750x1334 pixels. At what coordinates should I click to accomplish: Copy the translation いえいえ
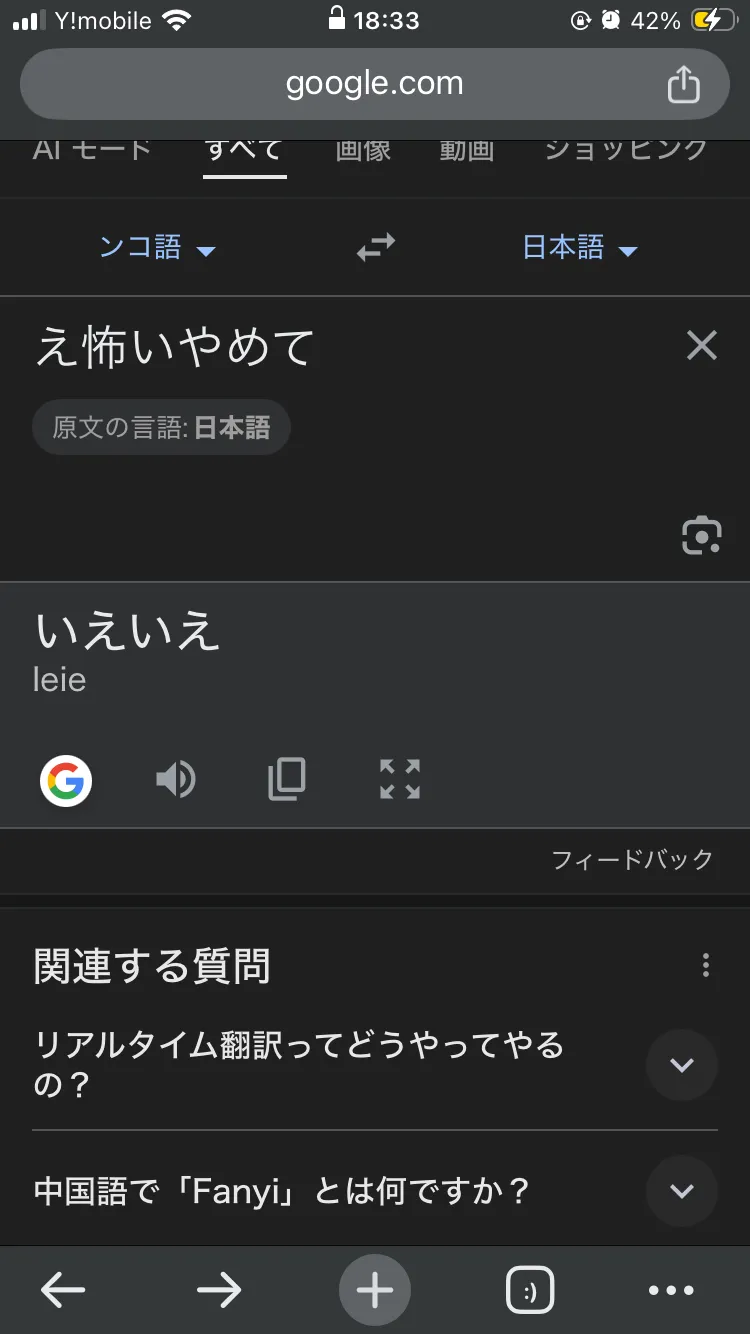coord(287,779)
